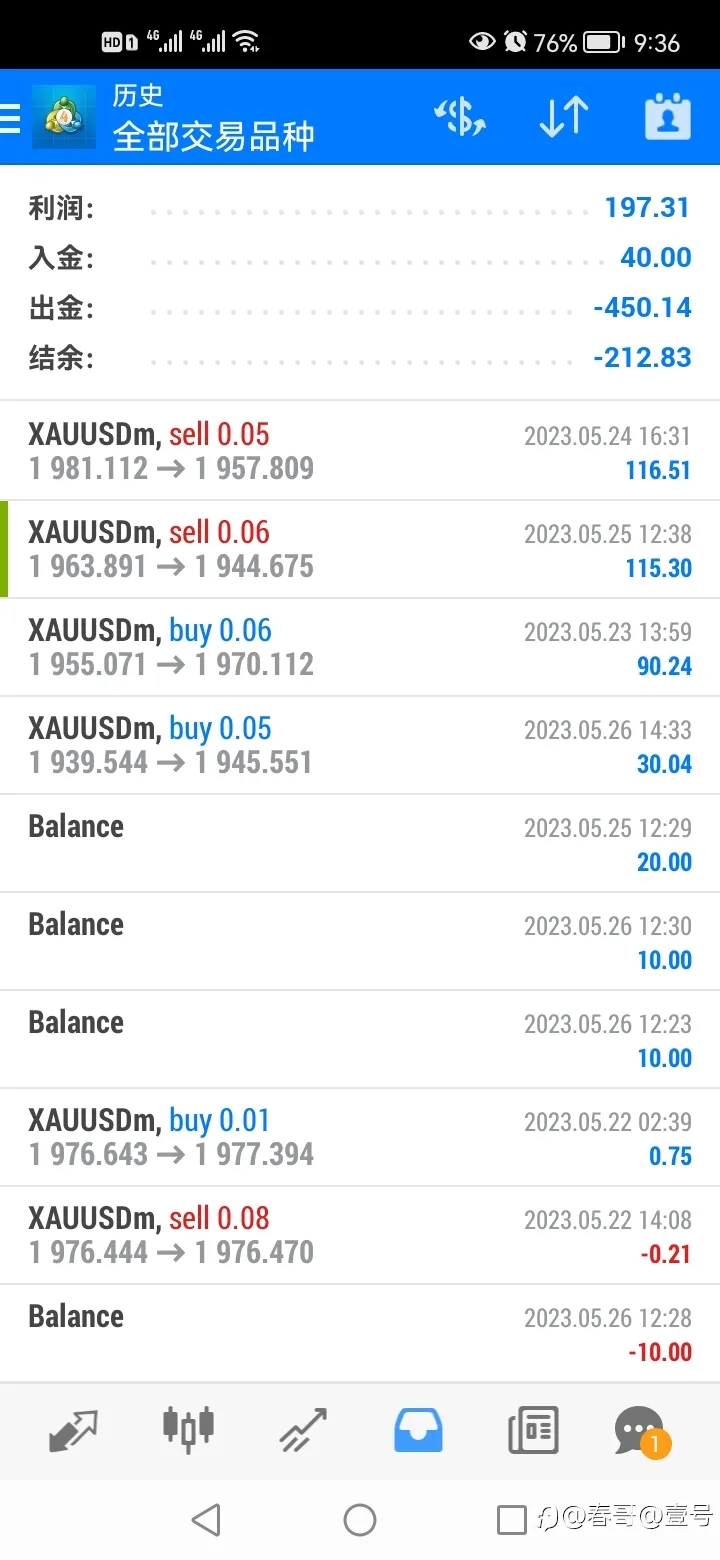Go to the home screen
720x1560 pixels.
point(360,1520)
